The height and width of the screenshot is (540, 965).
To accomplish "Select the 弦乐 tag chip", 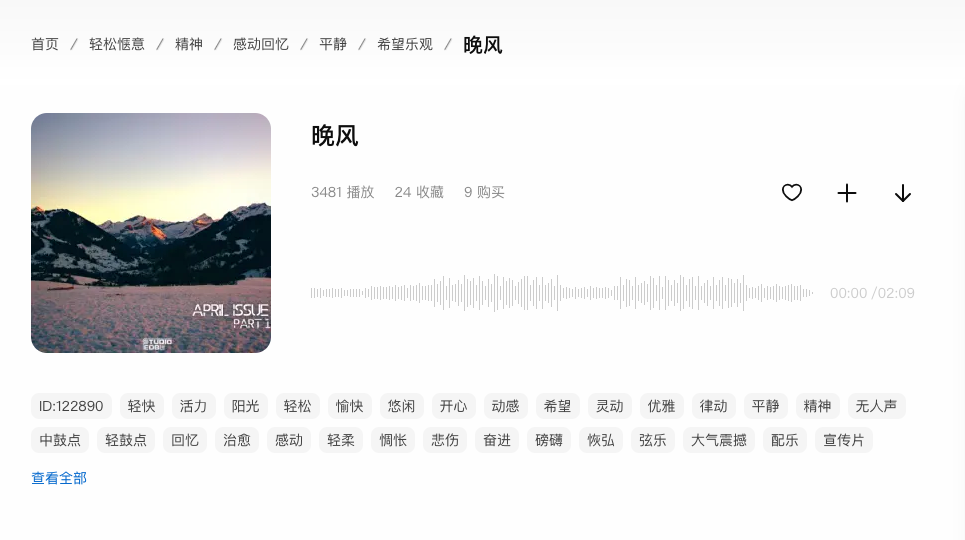I will coord(653,440).
